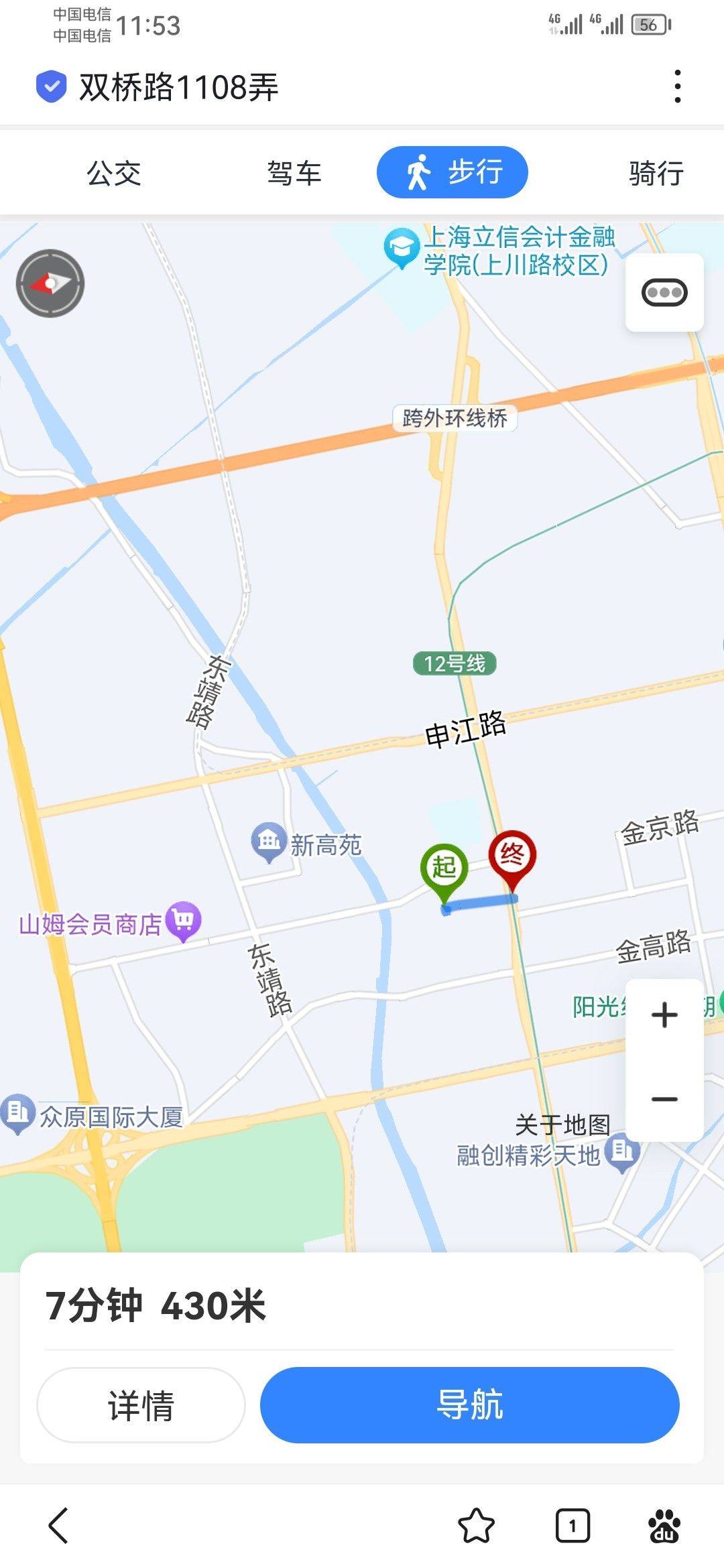Expand route details with 详情
724x1568 pixels.
pyautogui.click(x=143, y=1406)
